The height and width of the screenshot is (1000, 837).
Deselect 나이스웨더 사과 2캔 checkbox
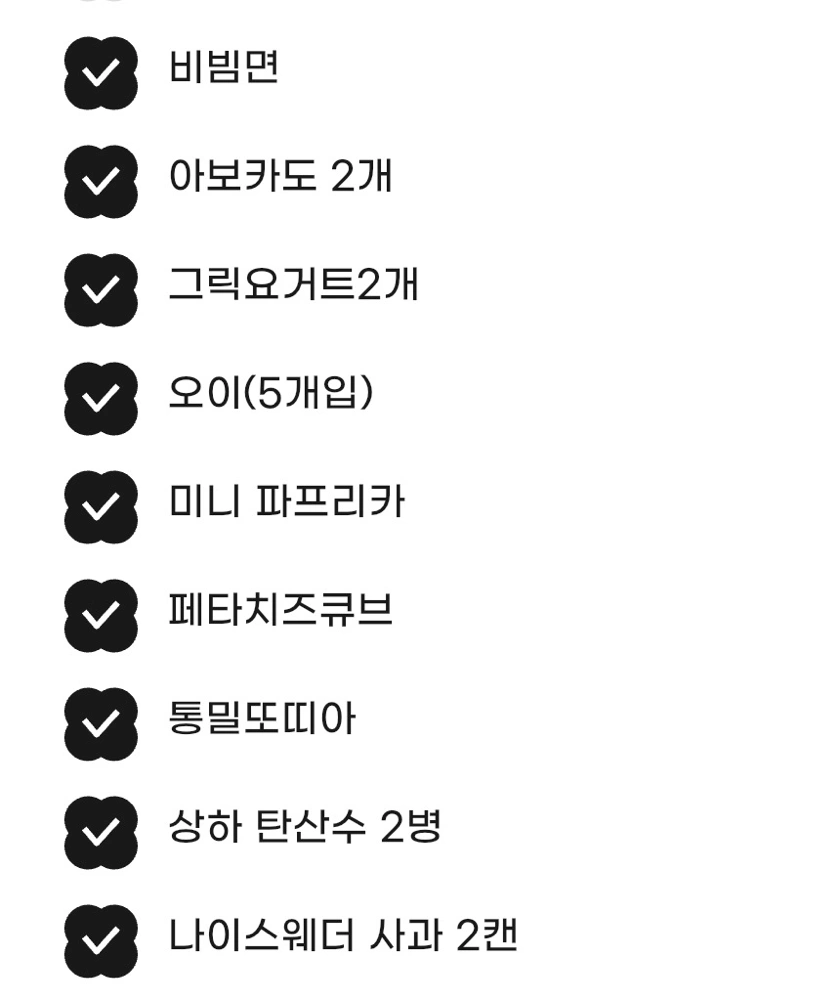point(100,941)
